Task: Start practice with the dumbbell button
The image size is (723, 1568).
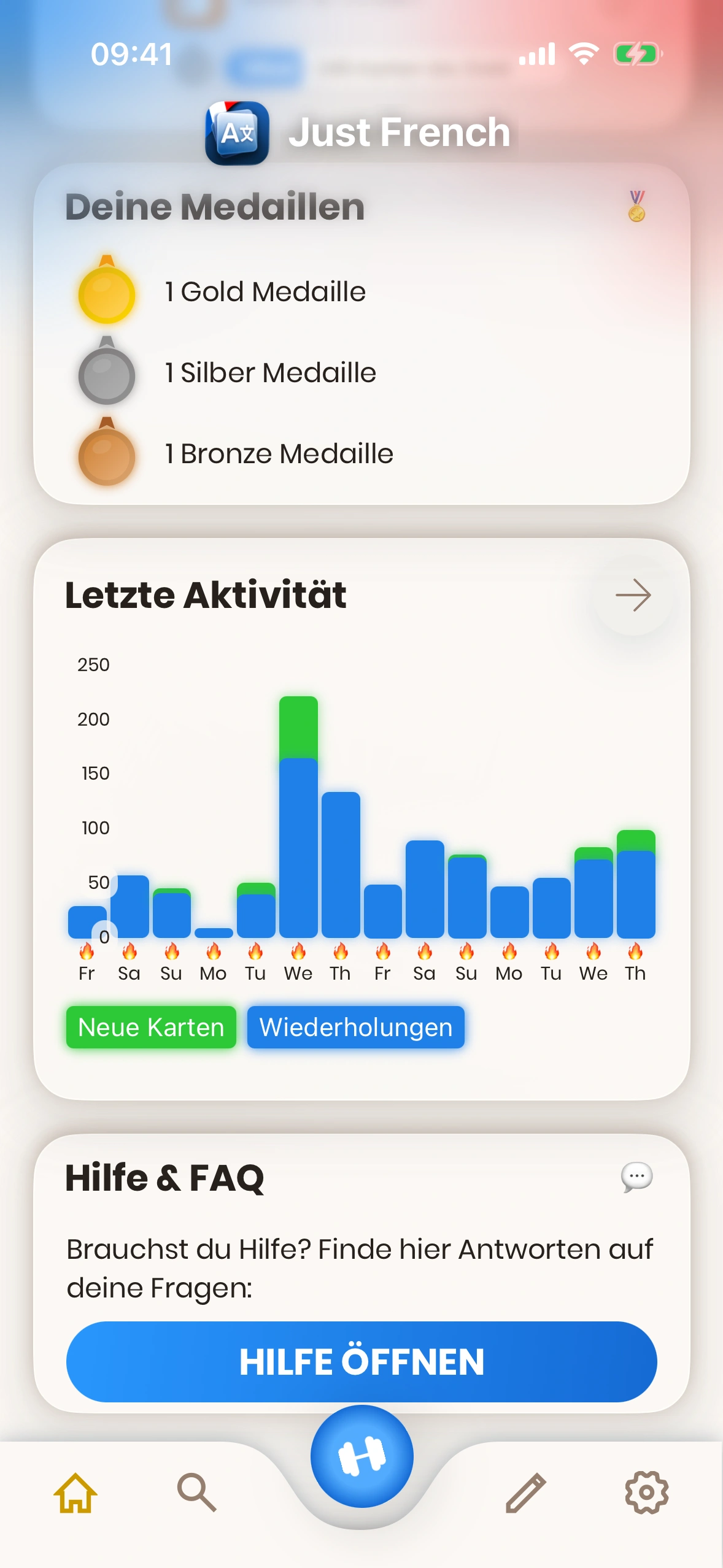Action: pyautogui.click(x=361, y=1456)
